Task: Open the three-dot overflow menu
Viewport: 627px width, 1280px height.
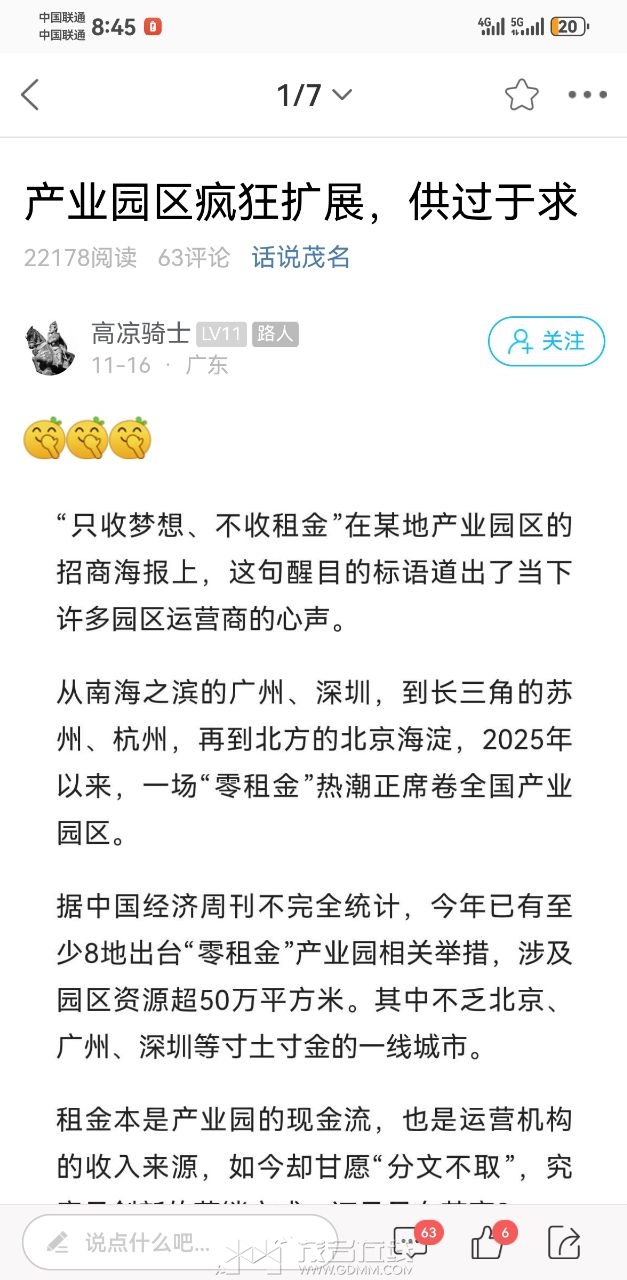Action: [587, 95]
